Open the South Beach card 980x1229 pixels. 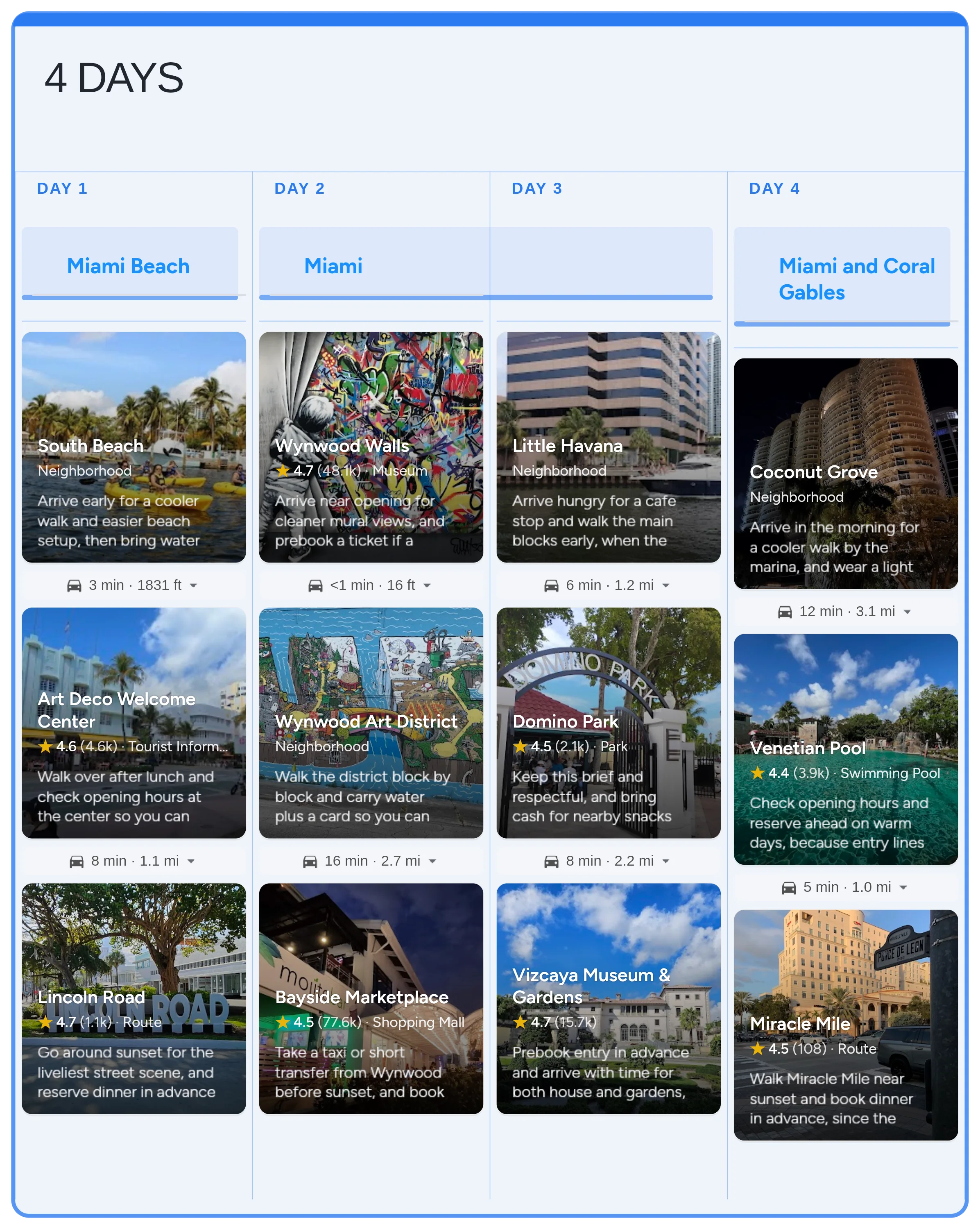(x=134, y=447)
